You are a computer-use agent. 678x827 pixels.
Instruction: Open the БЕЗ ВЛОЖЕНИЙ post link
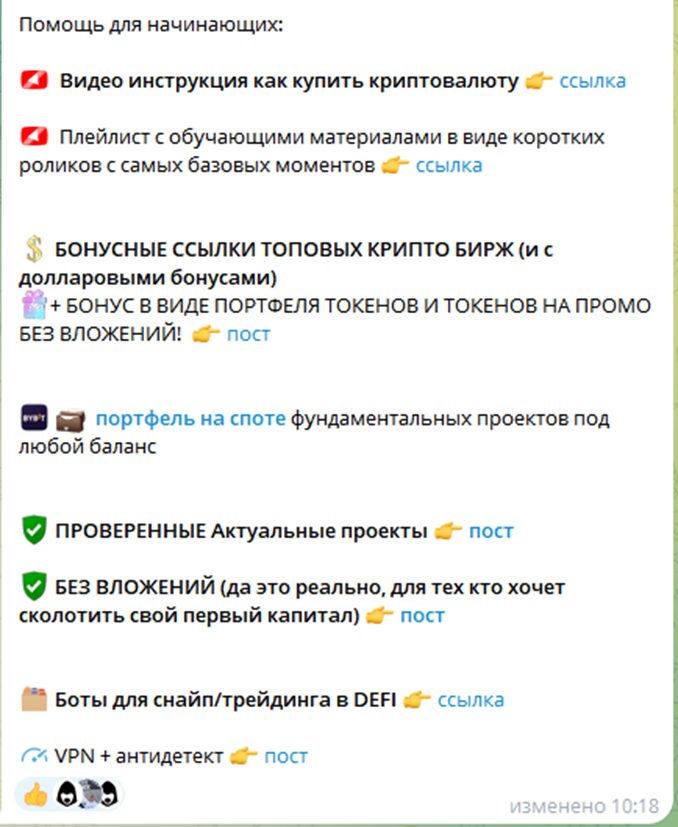click(x=422, y=615)
